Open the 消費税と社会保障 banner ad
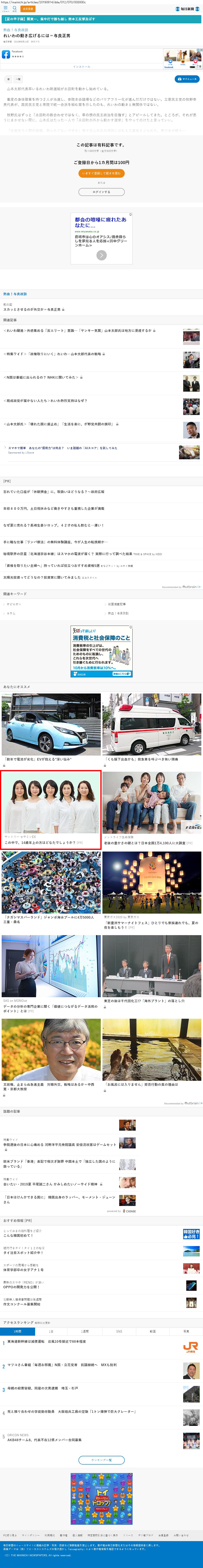The image size is (203, 1568). 102,651
